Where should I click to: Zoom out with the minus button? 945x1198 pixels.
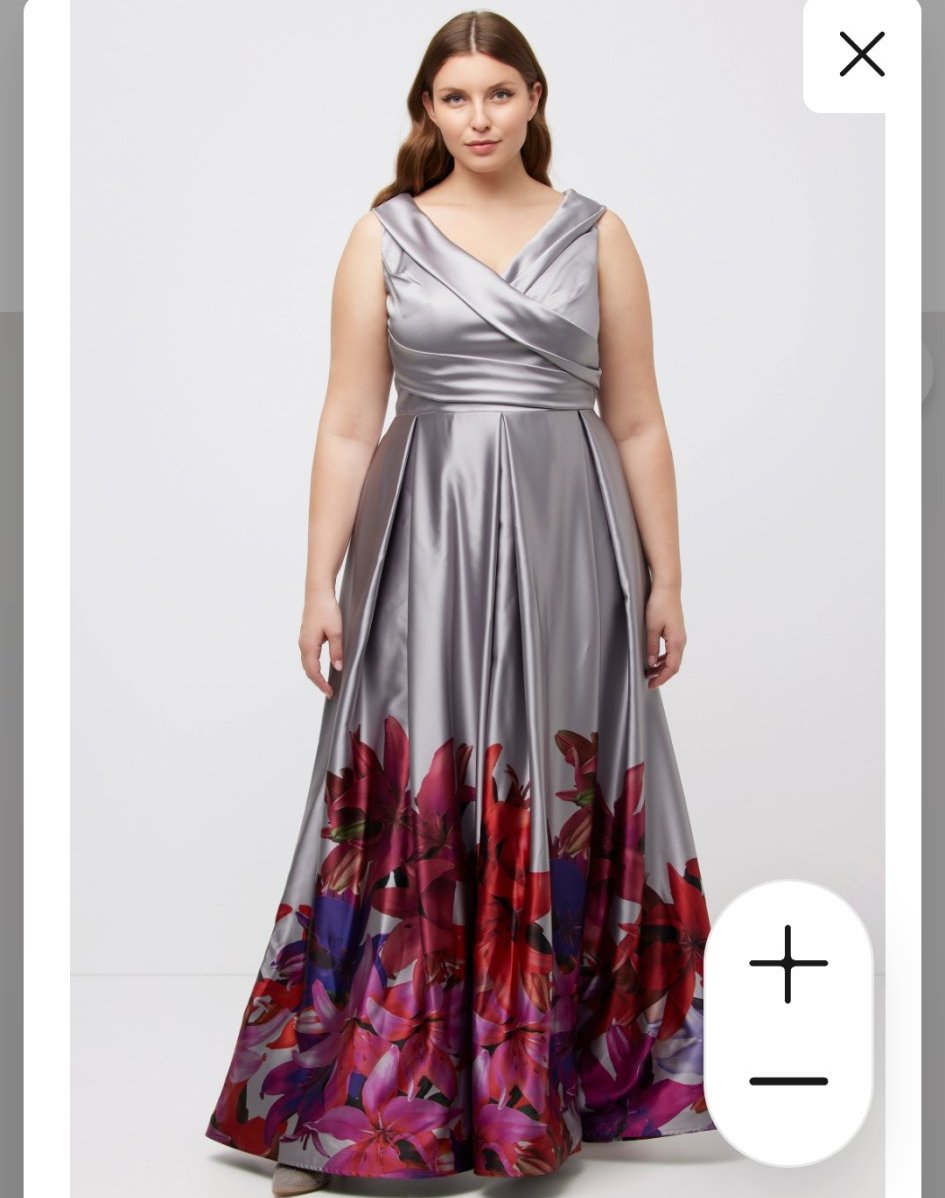788,1081
